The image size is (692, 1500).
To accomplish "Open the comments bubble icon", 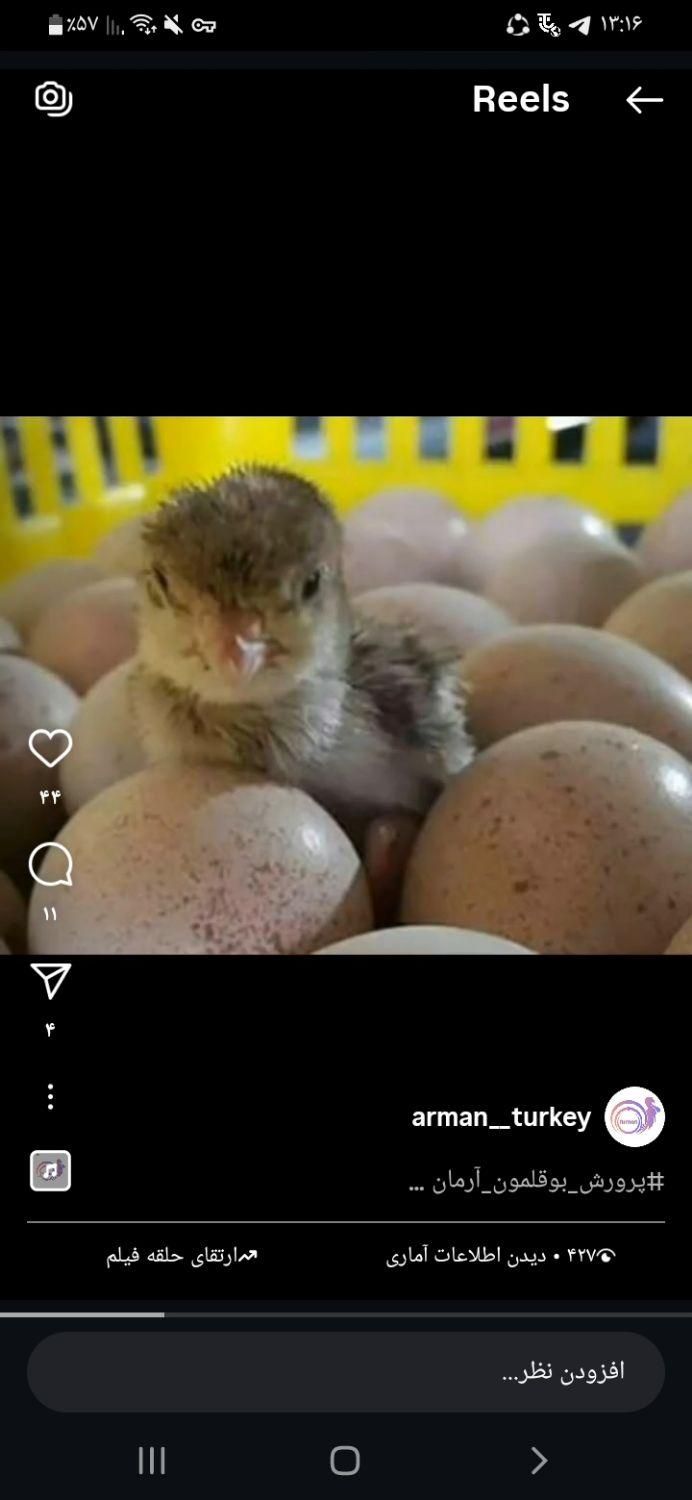I will [50, 865].
